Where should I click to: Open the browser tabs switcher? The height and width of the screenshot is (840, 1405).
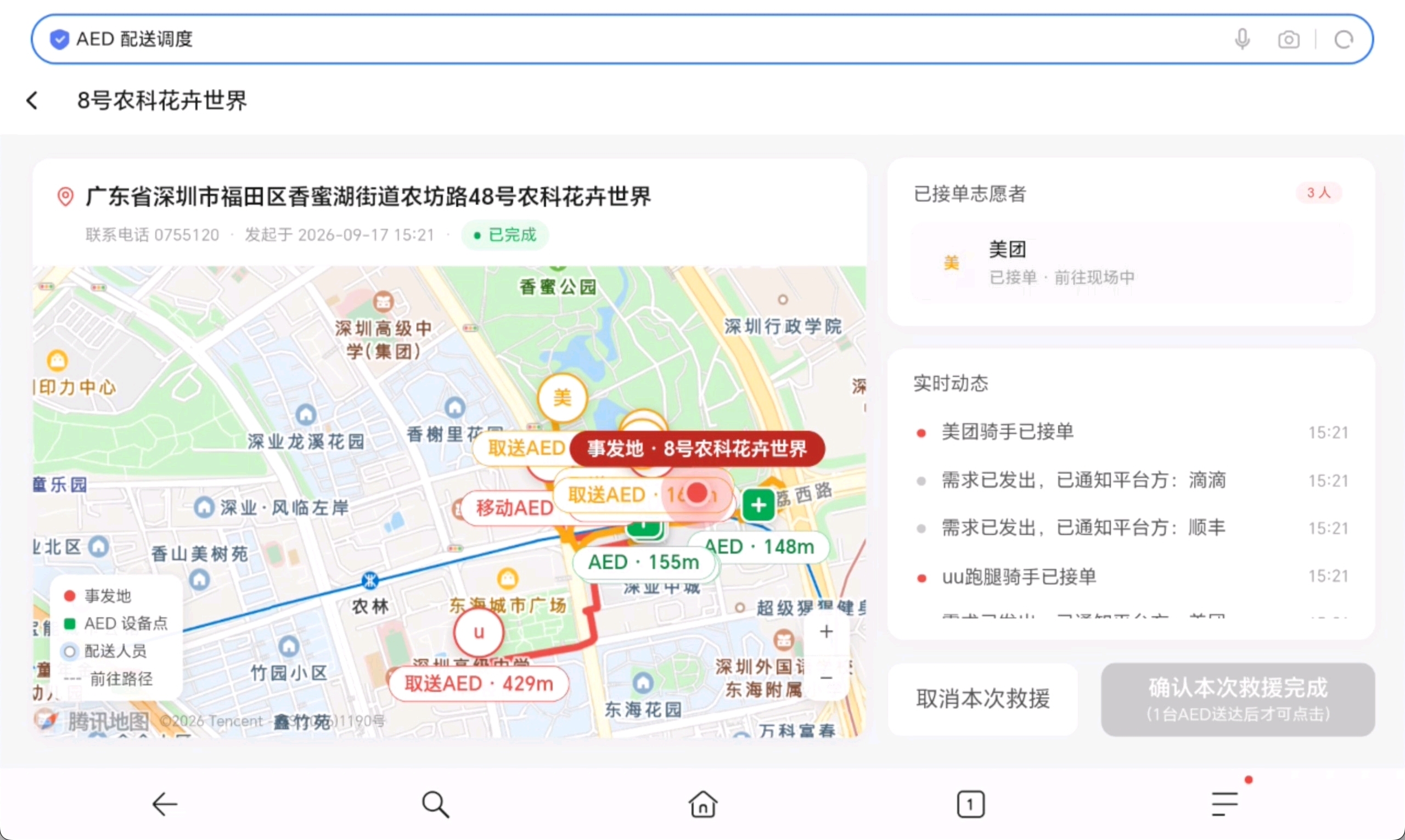point(970,804)
